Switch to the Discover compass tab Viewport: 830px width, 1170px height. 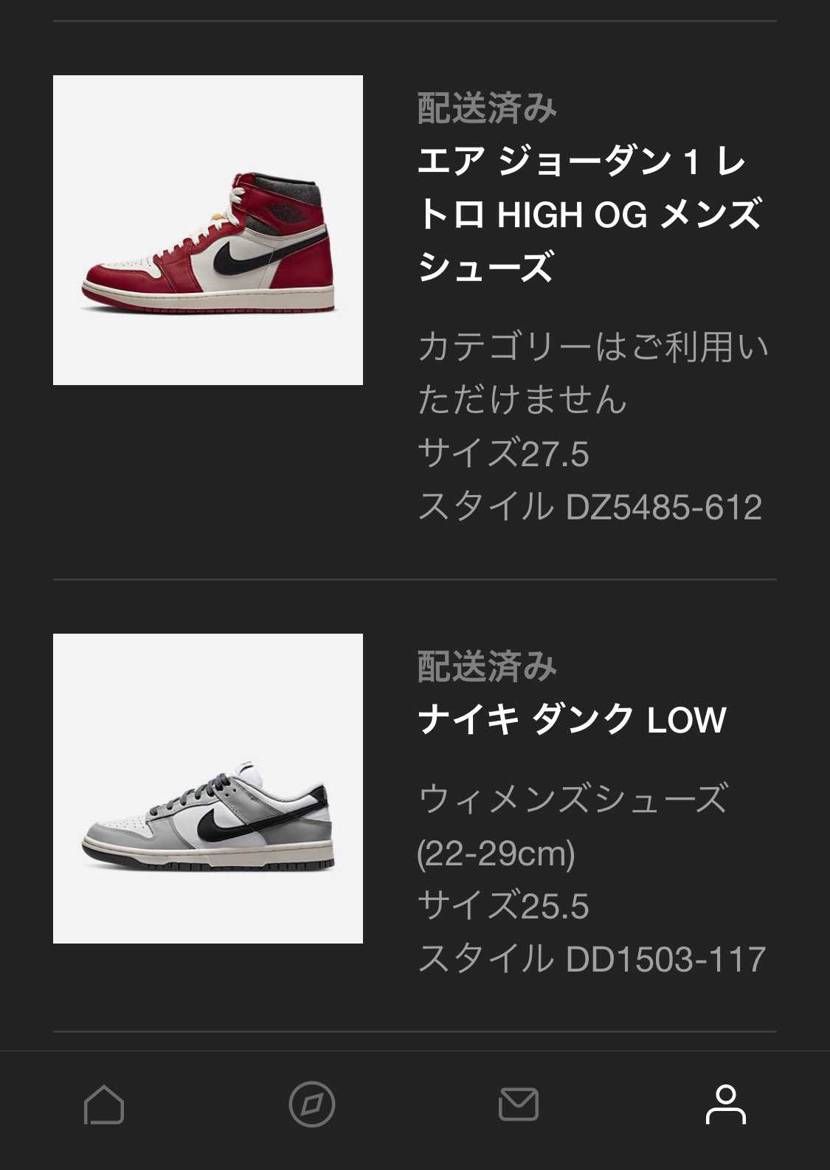tap(311, 1106)
